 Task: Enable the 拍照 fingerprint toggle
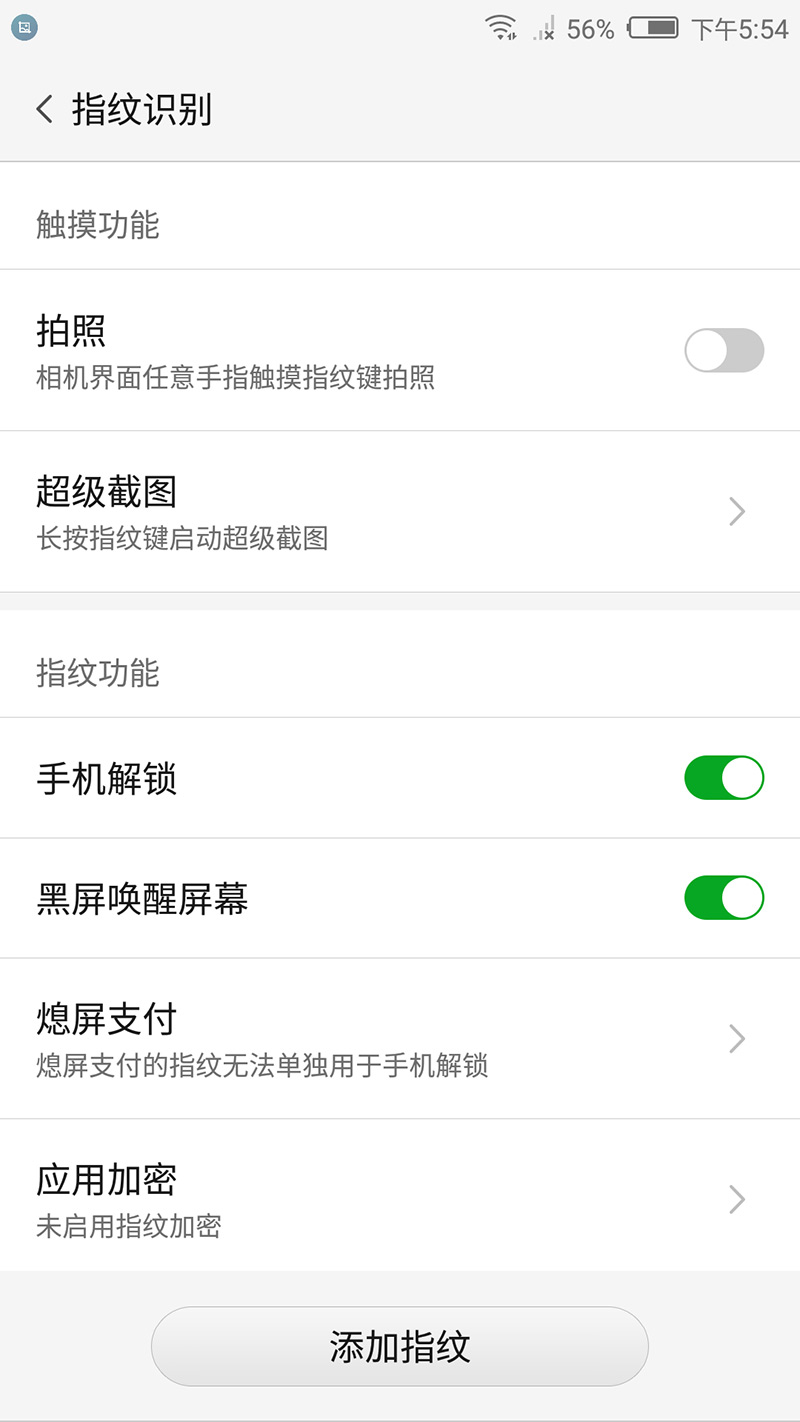724,351
